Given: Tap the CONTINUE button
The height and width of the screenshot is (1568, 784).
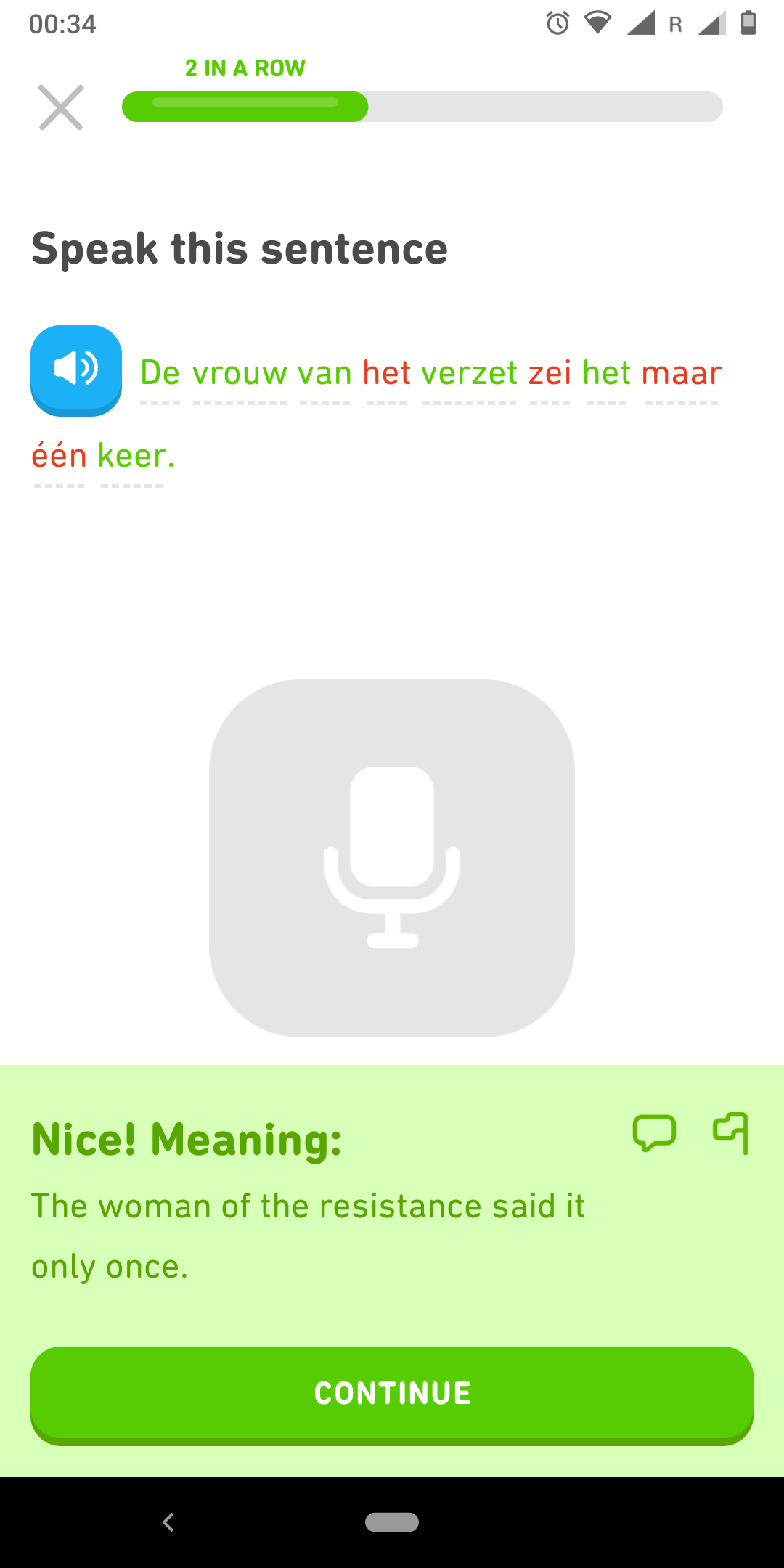Looking at the screenshot, I should [392, 1395].
